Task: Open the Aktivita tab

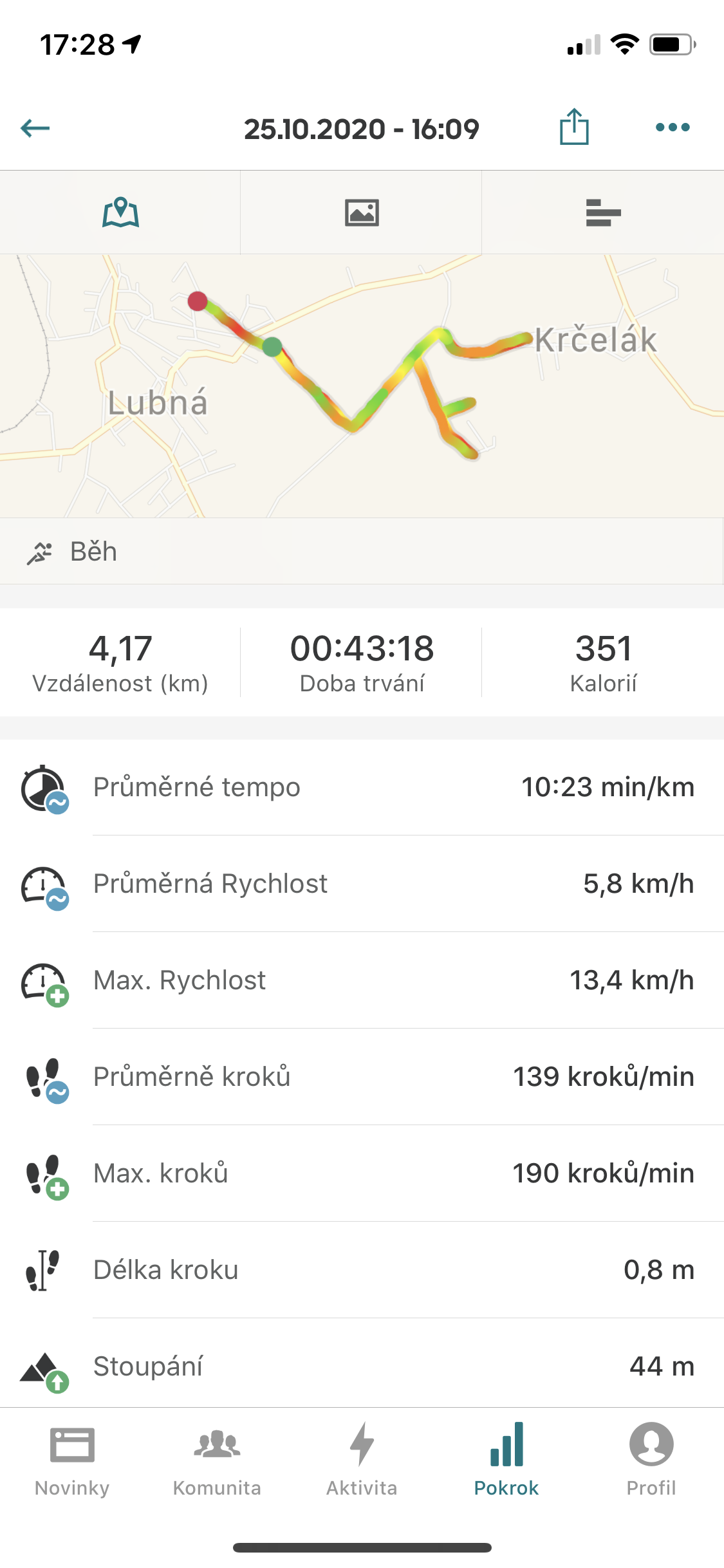Action: 362,1460
